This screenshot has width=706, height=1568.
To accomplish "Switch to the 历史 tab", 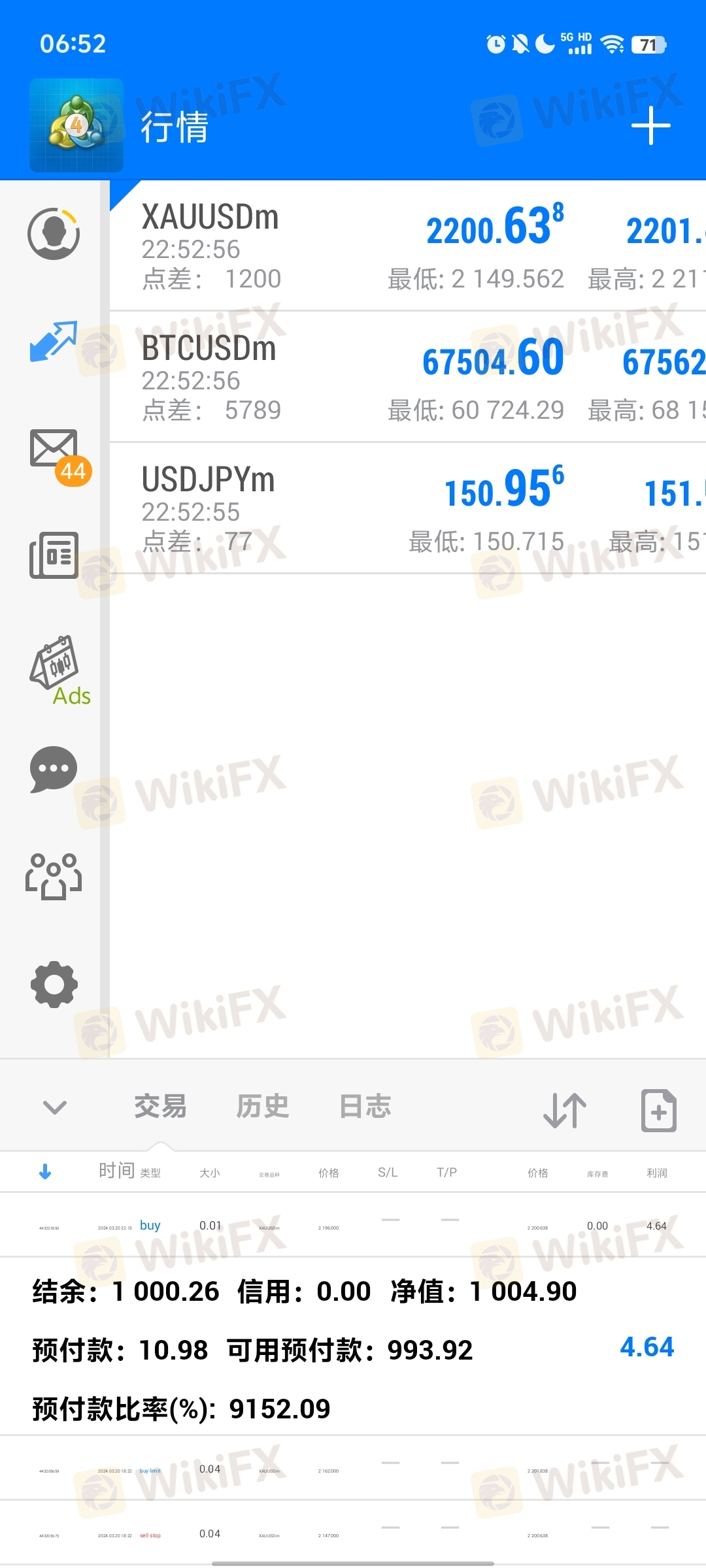I will pyautogui.click(x=262, y=1106).
